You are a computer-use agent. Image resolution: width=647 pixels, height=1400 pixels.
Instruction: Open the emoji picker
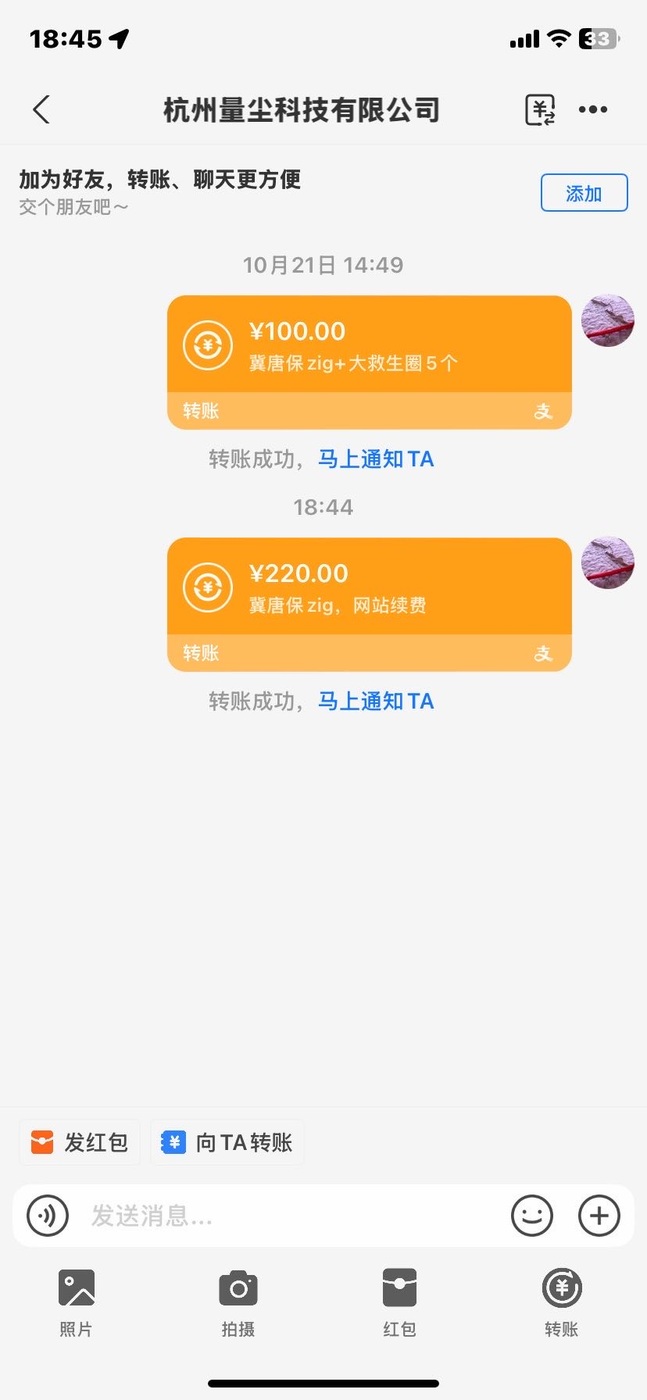point(532,1216)
